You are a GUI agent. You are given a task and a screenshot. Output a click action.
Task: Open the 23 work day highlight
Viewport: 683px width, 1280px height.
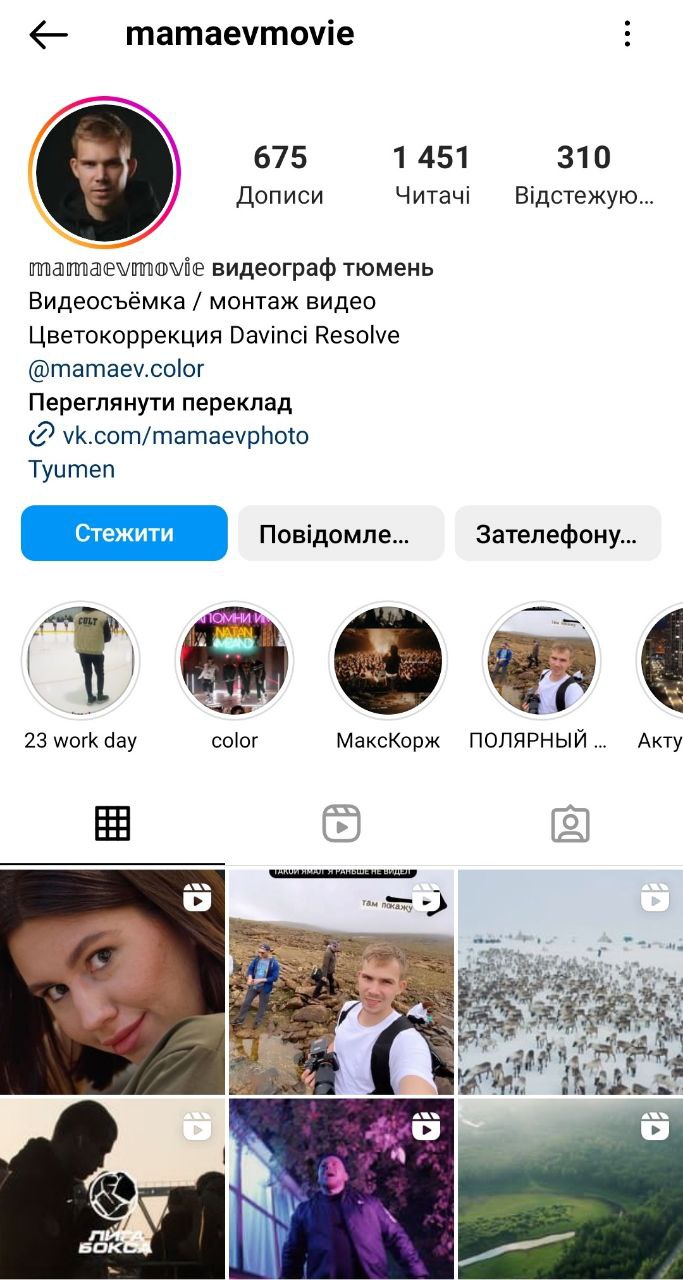coord(81,661)
